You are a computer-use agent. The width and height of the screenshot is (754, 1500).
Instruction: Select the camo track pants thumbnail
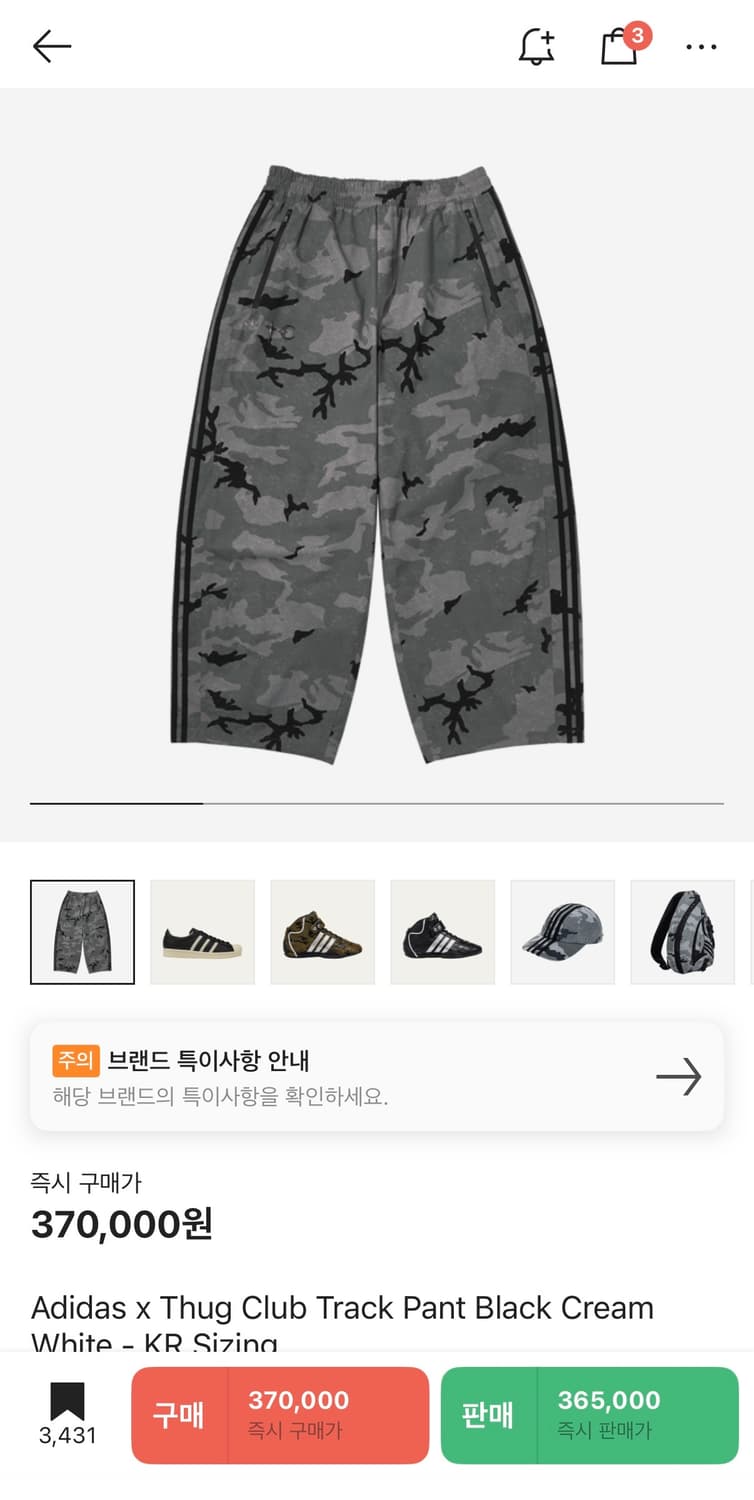(82, 931)
